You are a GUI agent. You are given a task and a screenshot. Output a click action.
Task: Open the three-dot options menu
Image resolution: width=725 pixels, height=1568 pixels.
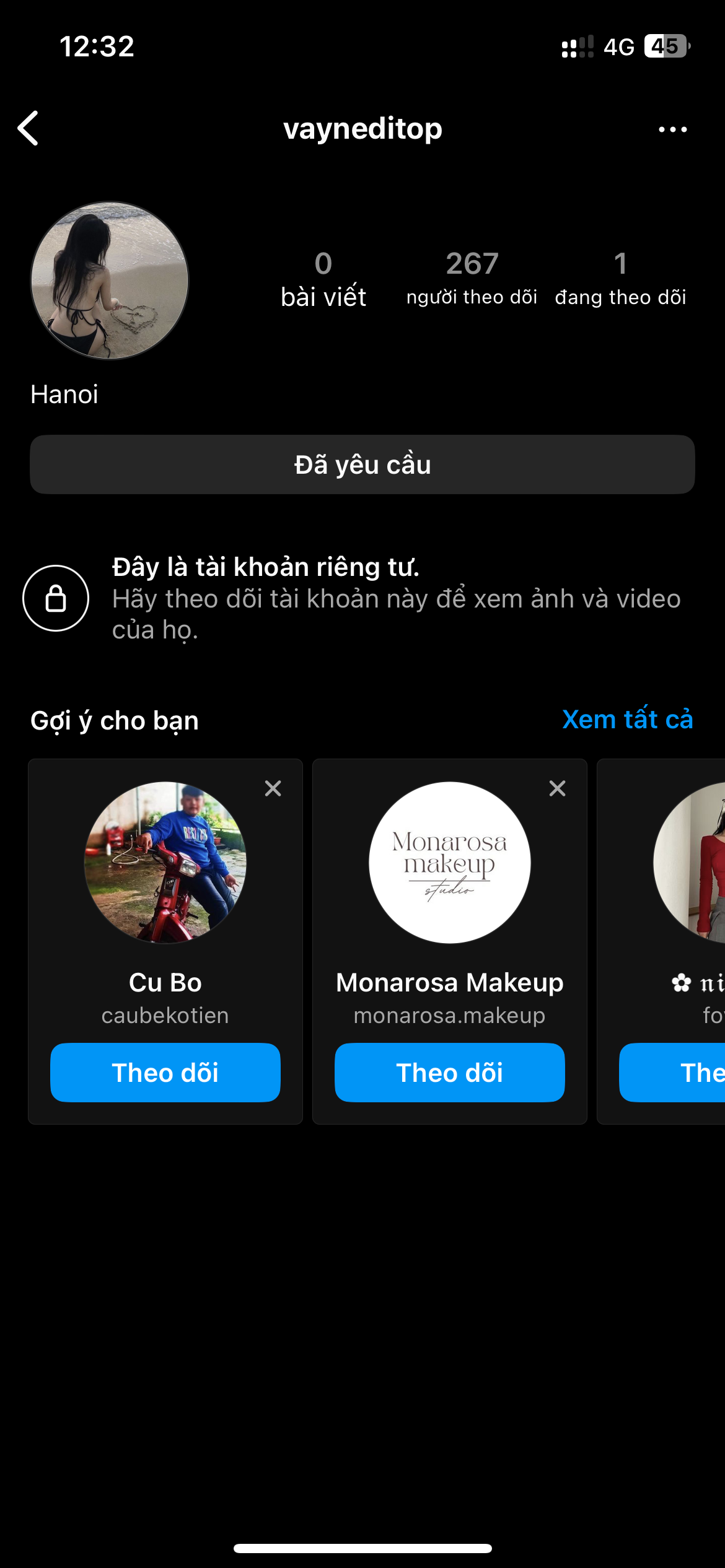pyautogui.click(x=672, y=129)
